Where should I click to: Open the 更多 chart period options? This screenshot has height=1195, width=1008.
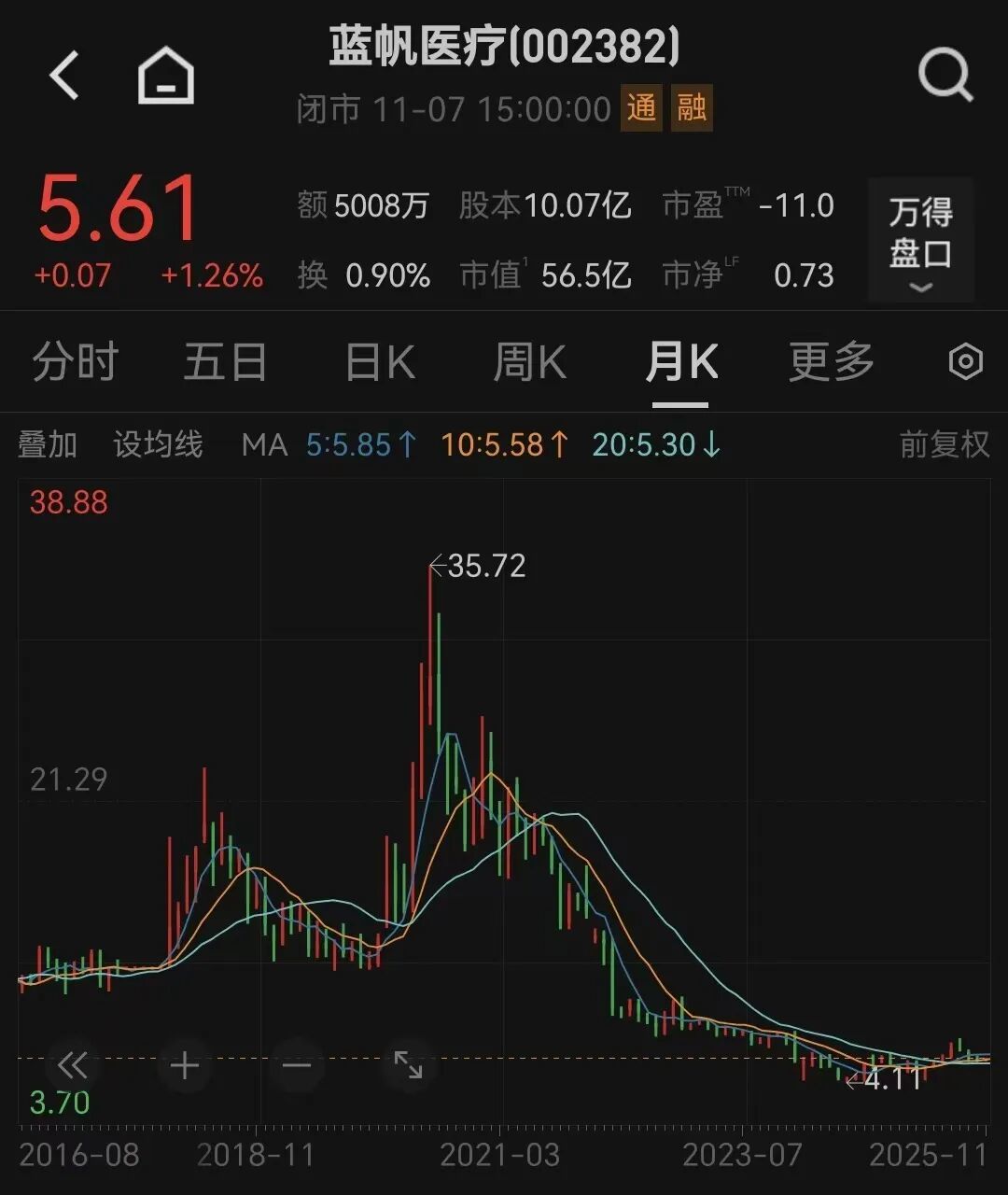click(832, 362)
